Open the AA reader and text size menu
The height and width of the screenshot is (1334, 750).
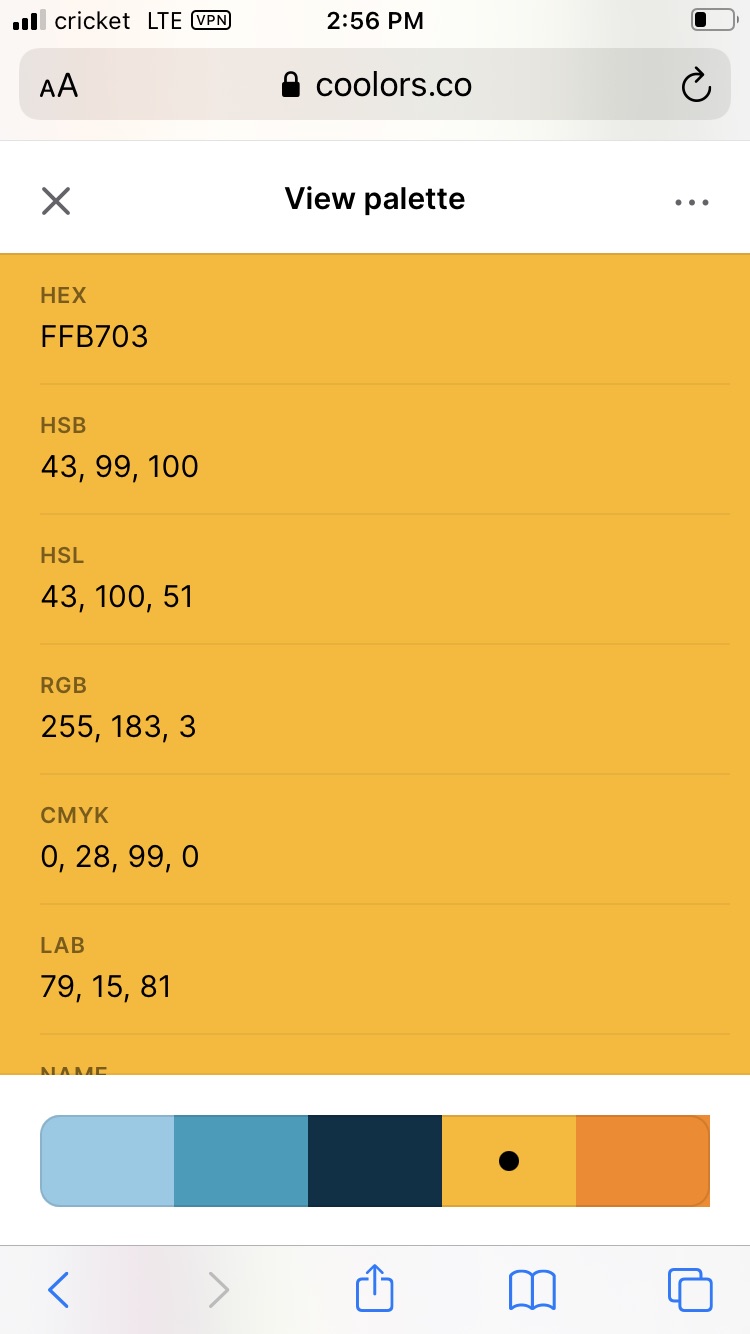[59, 86]
